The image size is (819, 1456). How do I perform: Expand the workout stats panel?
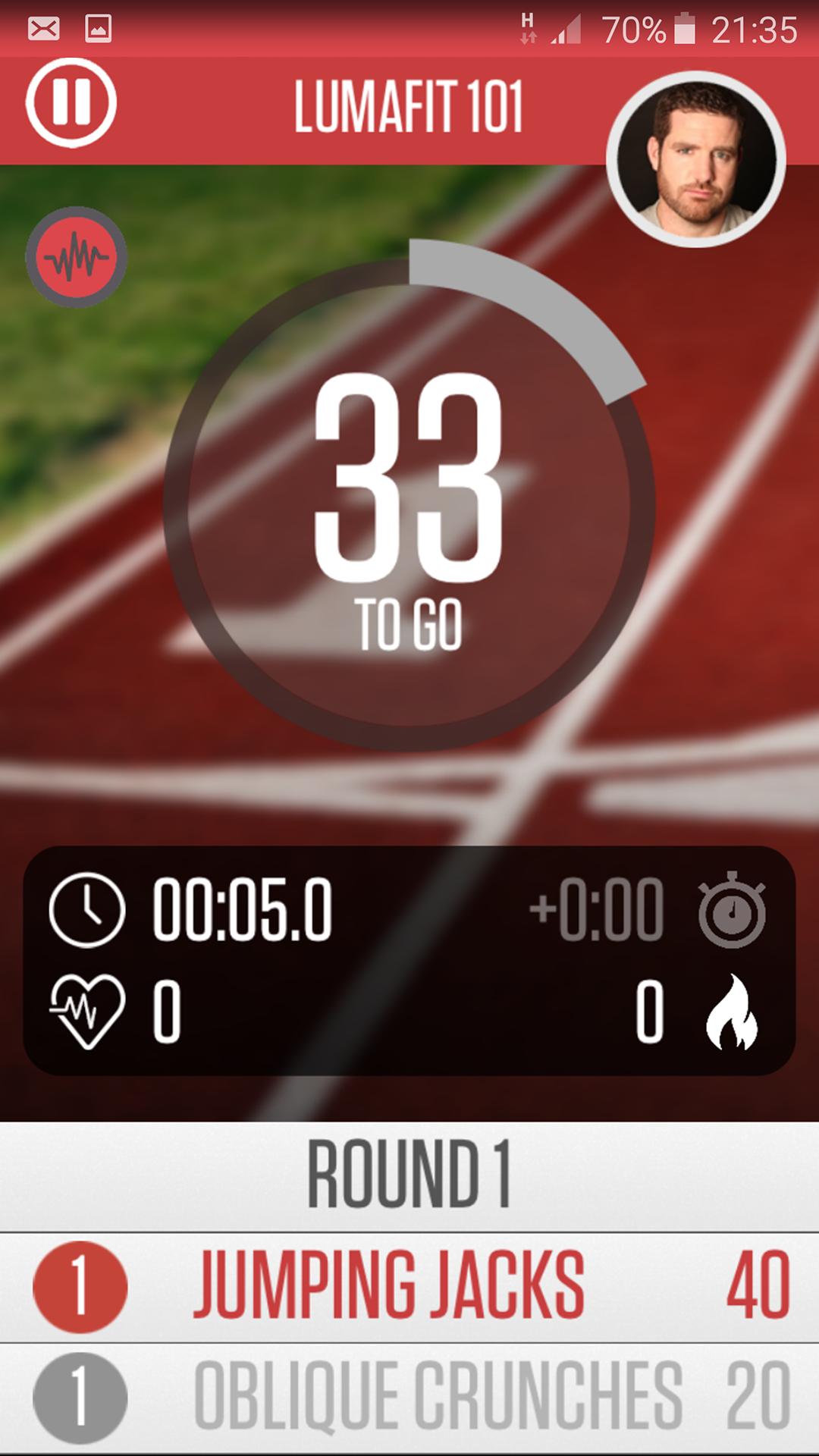point(409,959)
